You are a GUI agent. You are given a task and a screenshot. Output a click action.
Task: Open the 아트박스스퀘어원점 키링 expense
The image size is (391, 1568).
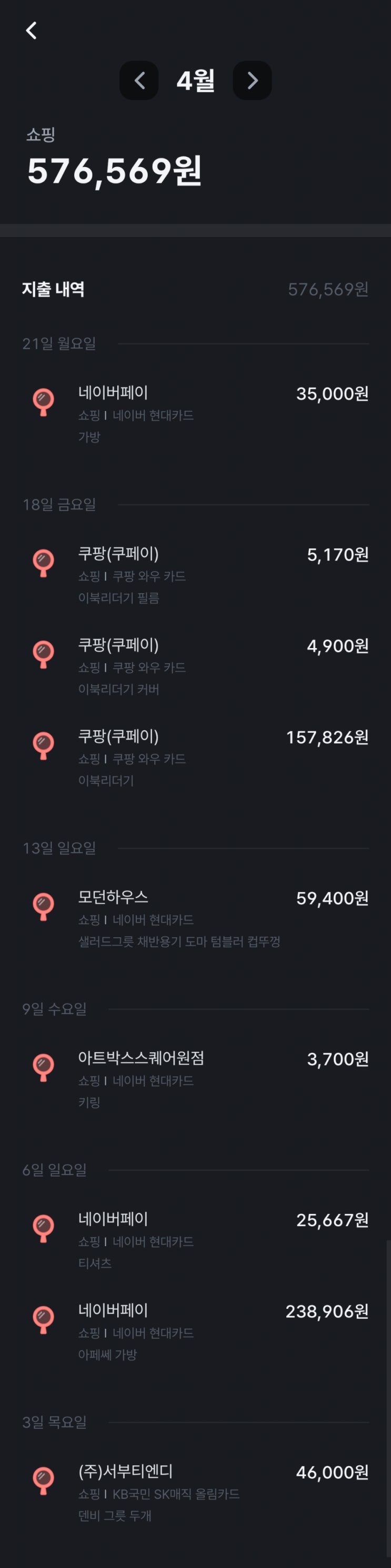(x=195, y=1079)
